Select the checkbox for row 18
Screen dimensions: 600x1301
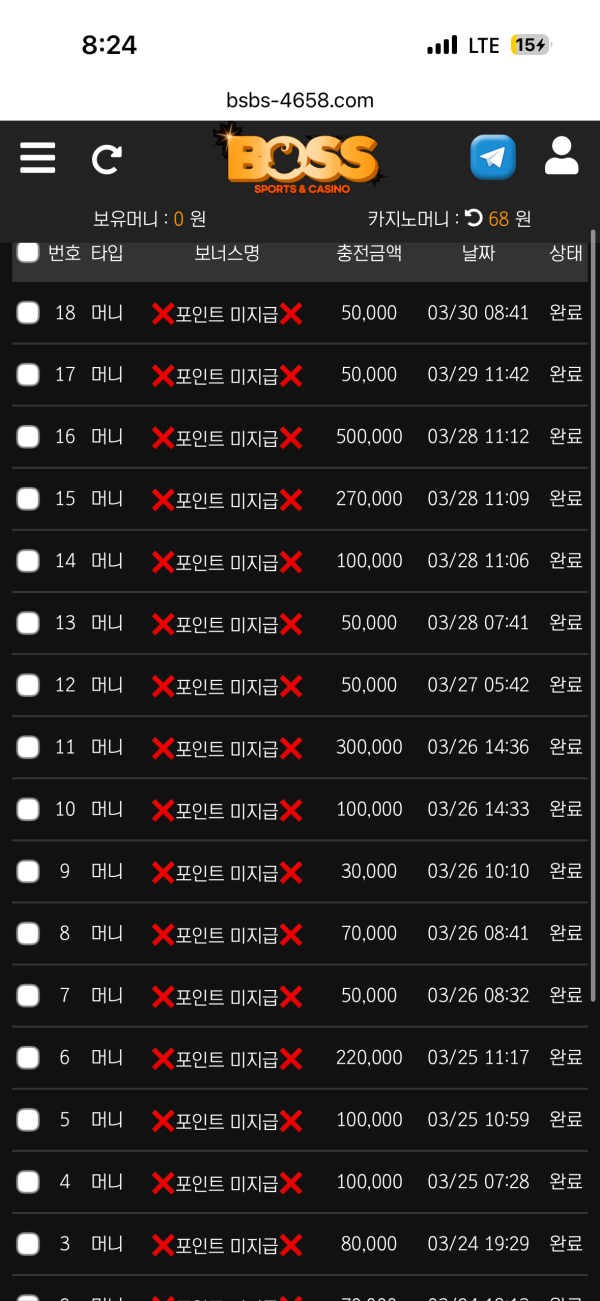(x=28, y=313)
